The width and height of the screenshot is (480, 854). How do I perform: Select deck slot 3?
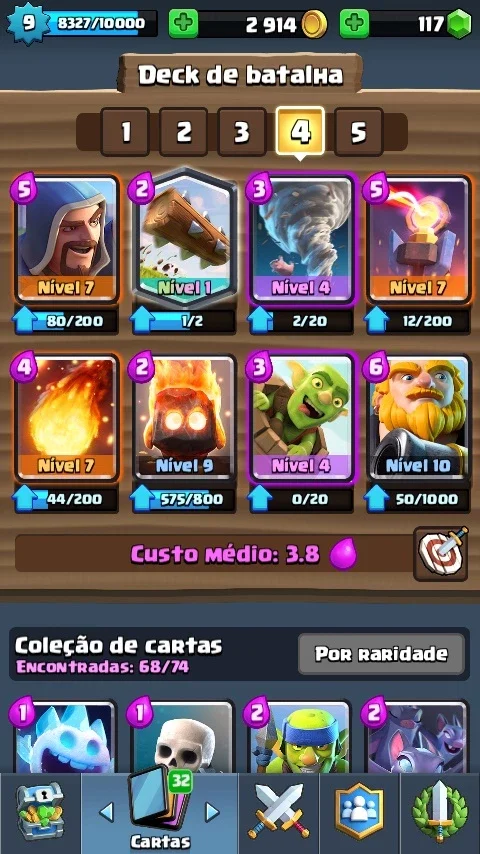pyautogui.click(x=242, y=132)
